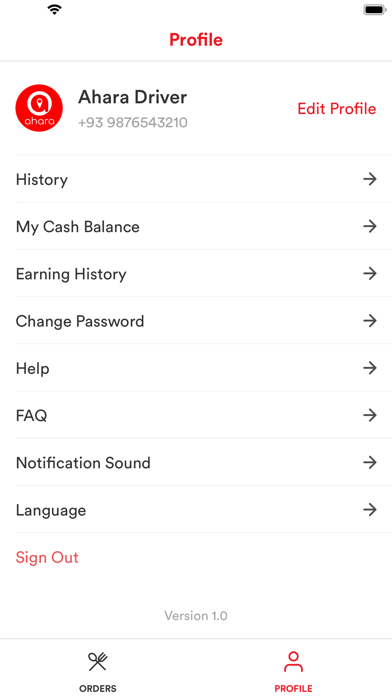Open Notification Sound settings
The image size is (392, 696).
pyautogui.click(x=196, y=463)
